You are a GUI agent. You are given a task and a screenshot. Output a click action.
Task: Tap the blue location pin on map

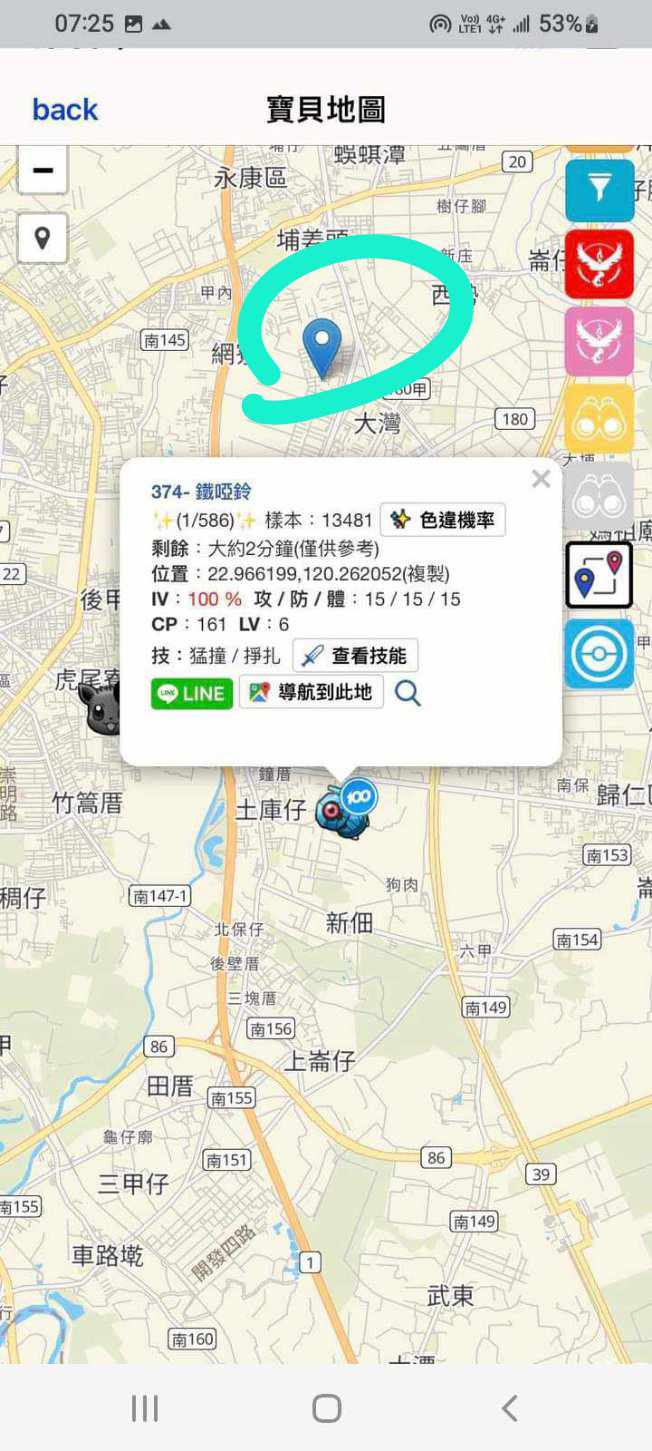tap(322, 345)
